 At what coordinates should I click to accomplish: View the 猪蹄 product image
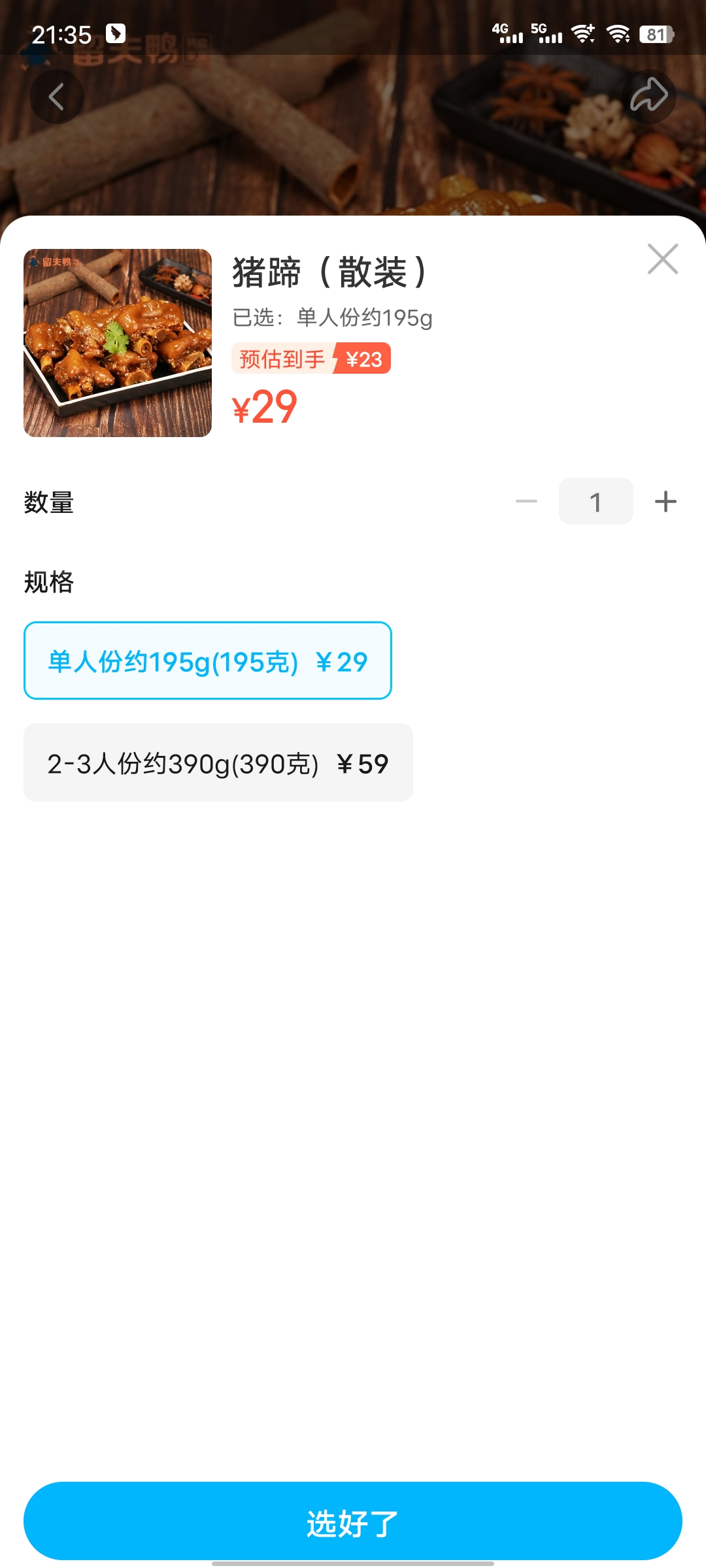coord(118,343)
